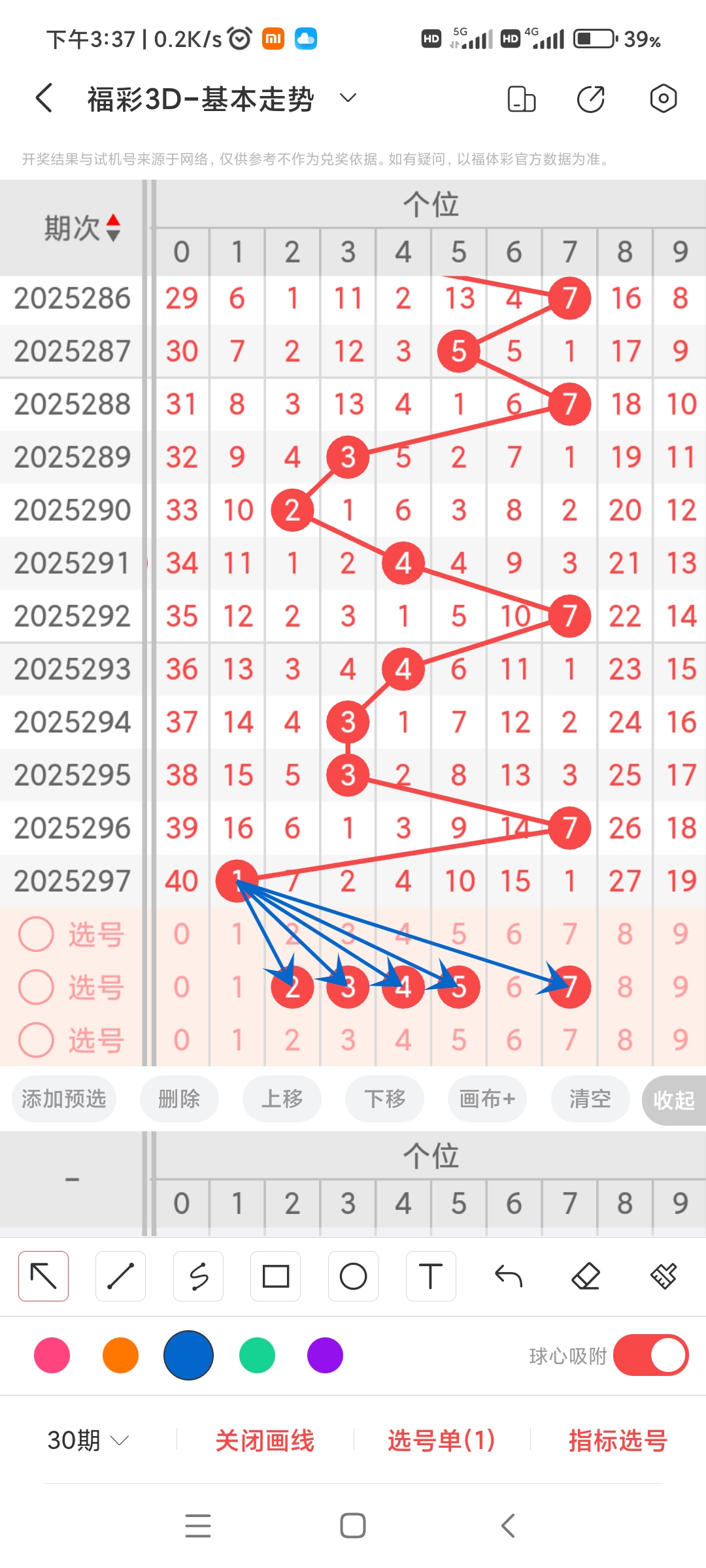This screenshot has width=706, height=1568.
Task: Disable the 球心吸附 snap toggle
Action: (650, 1356)
